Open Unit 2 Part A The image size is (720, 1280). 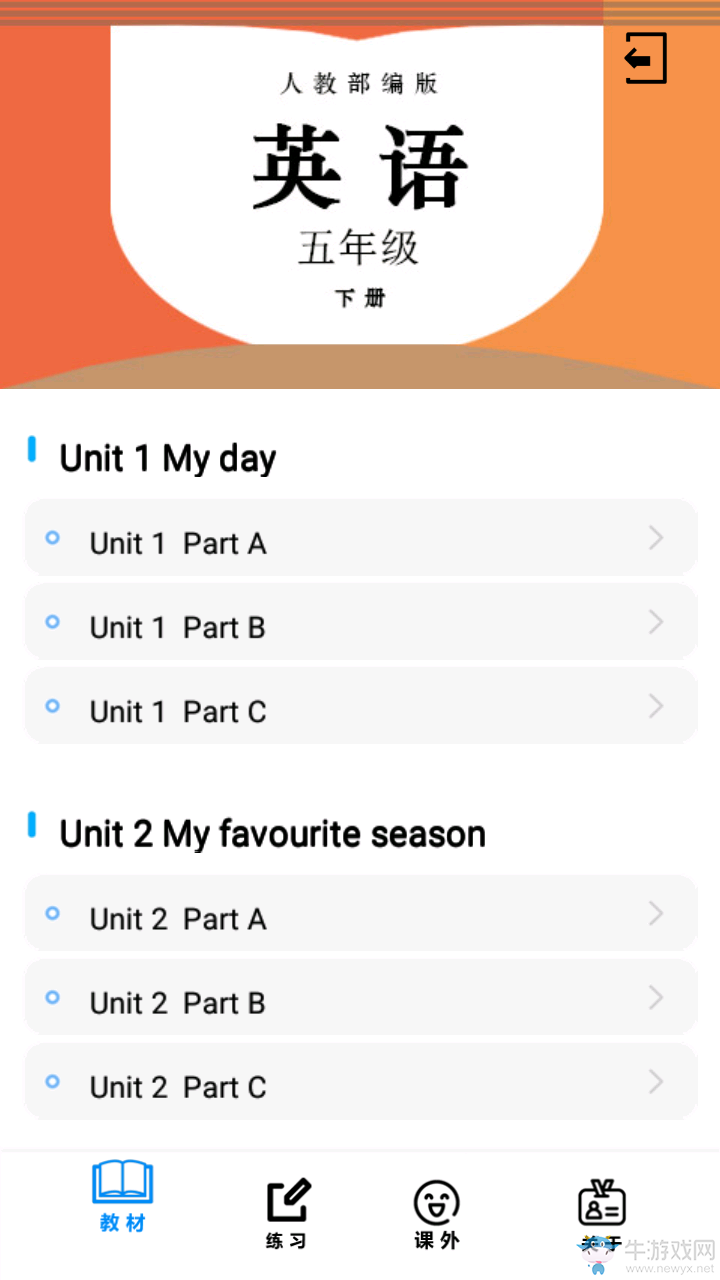[x=360, y=913]
